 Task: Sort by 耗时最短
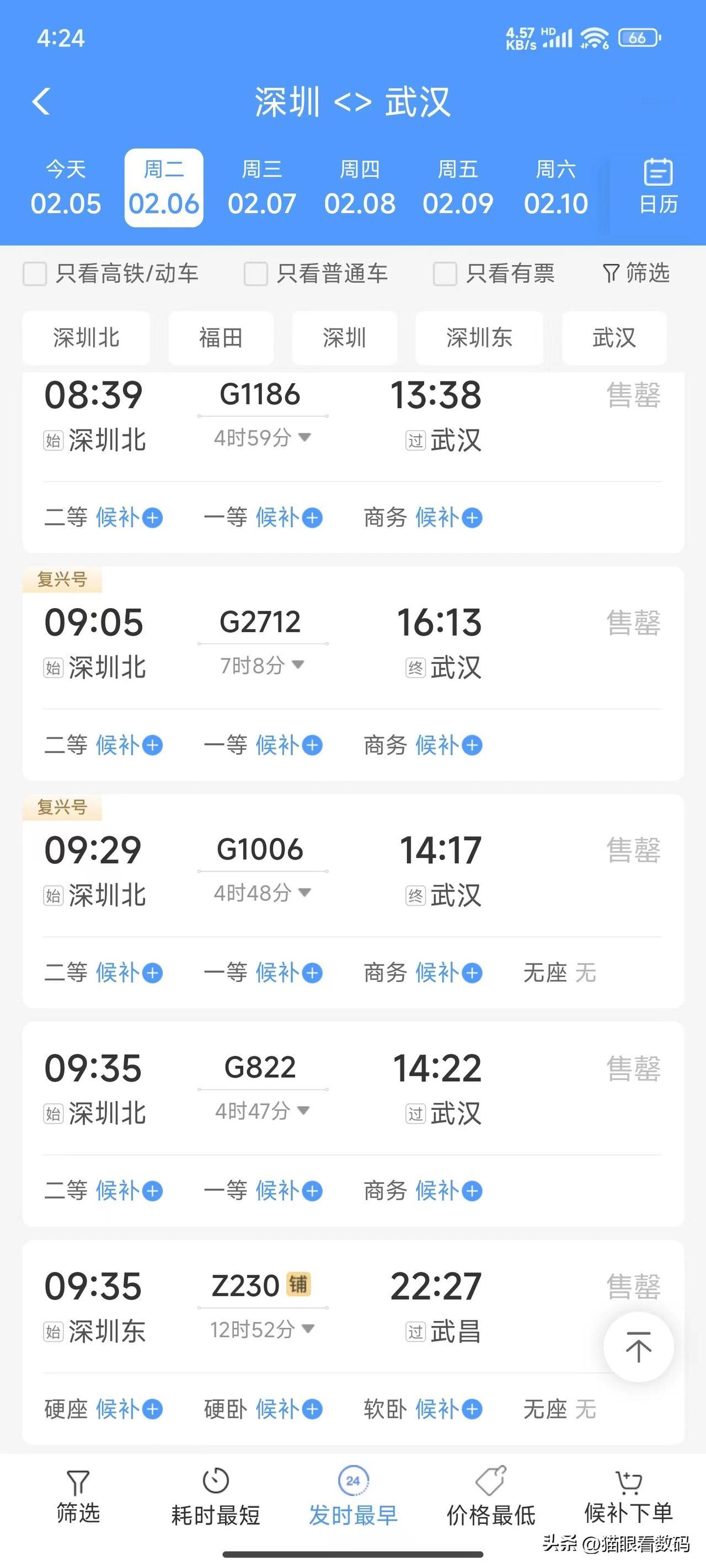216,1498
